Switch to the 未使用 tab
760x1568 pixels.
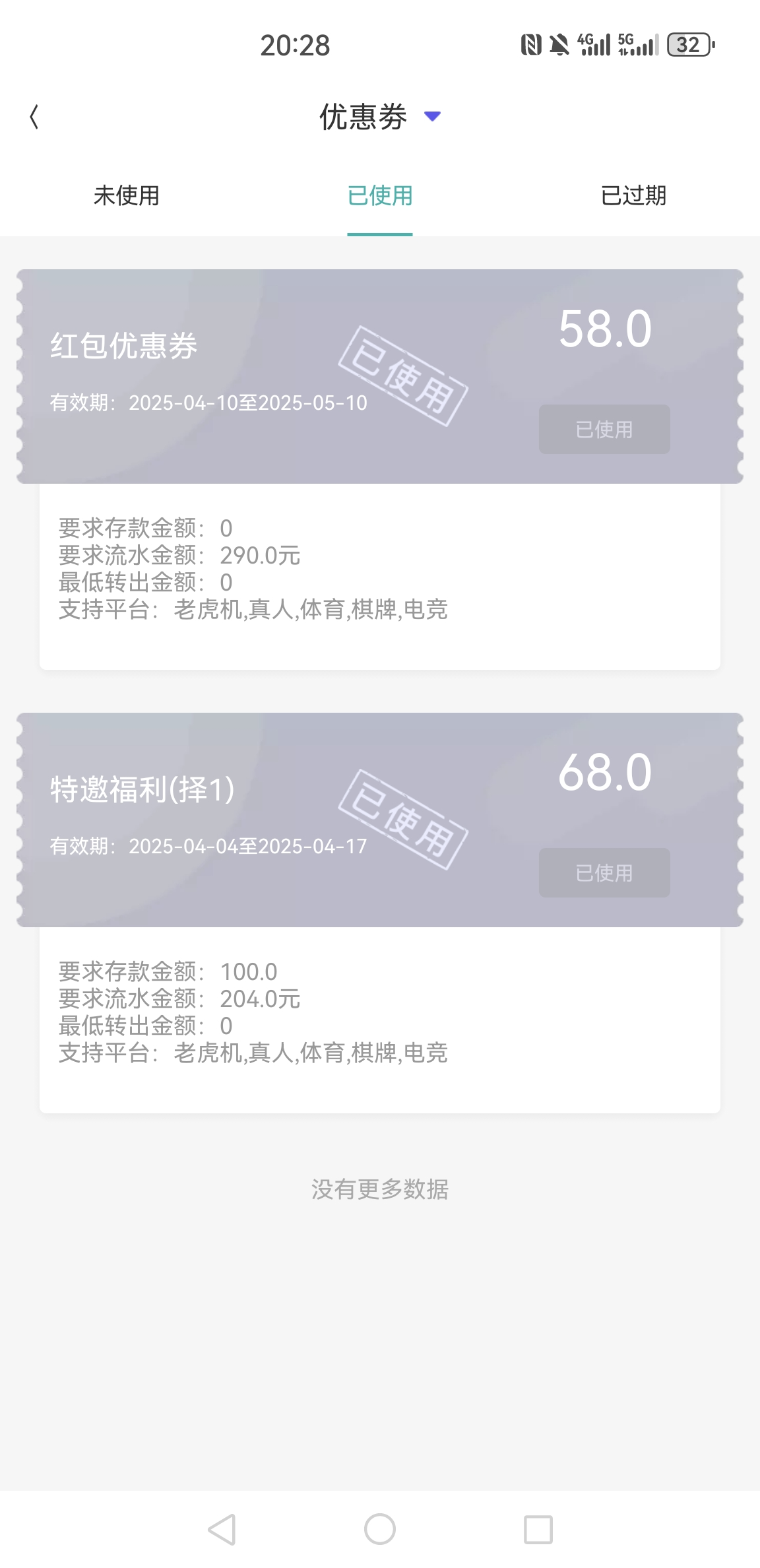(126, 195)
